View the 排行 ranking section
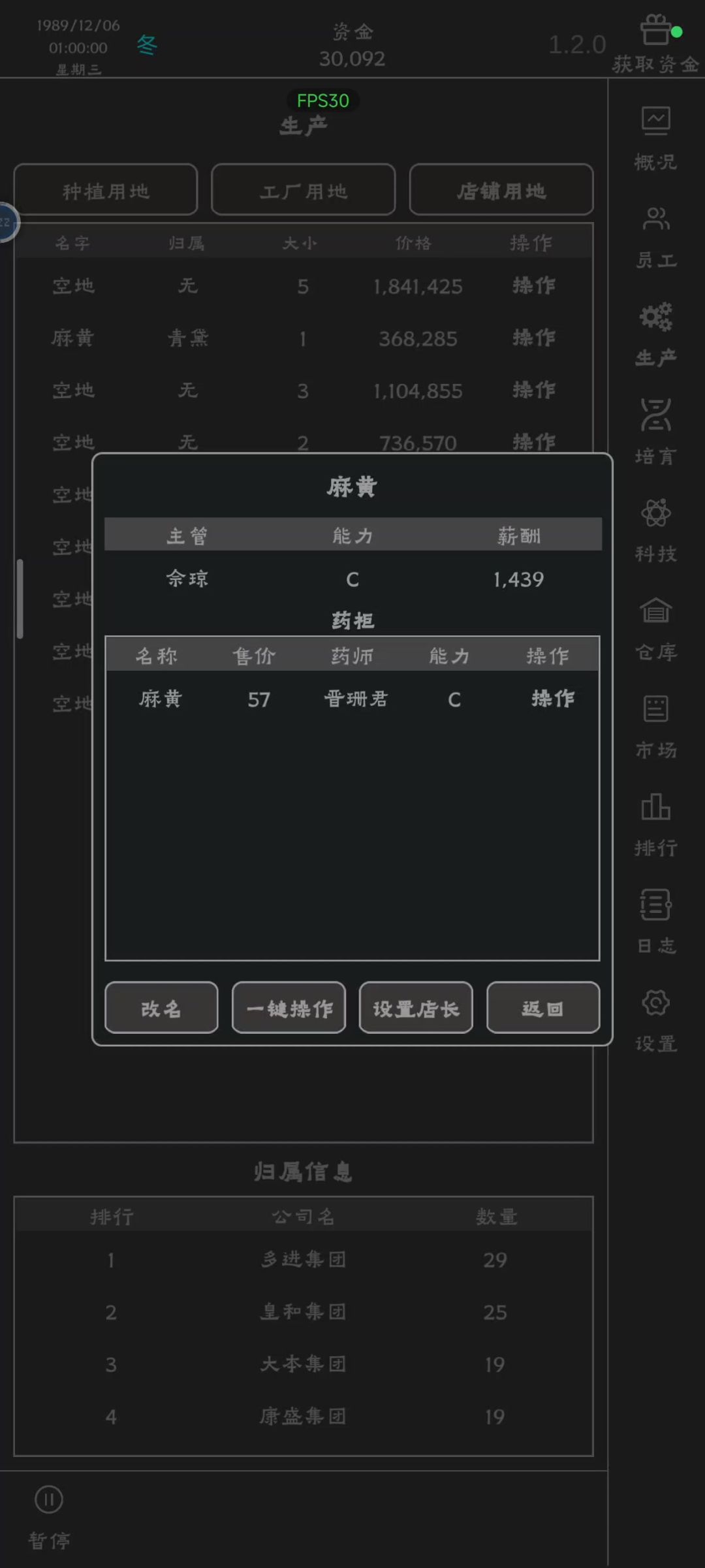Screen dimensions: 705x1568 point(655,824)
